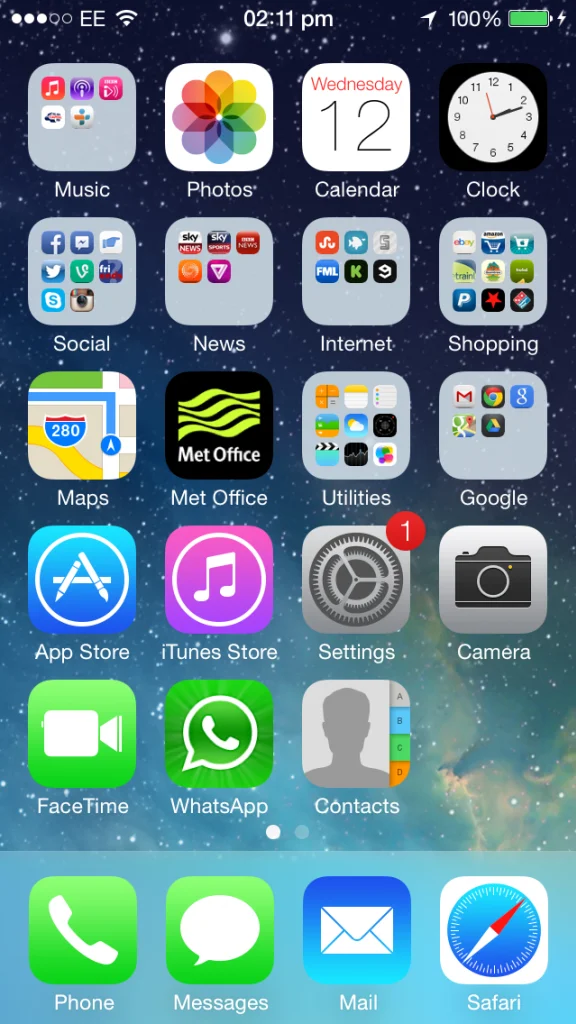The height and width of the screenshot is (1024, 576).
Task: Open the Utilities folder
Action: point(356,426)
